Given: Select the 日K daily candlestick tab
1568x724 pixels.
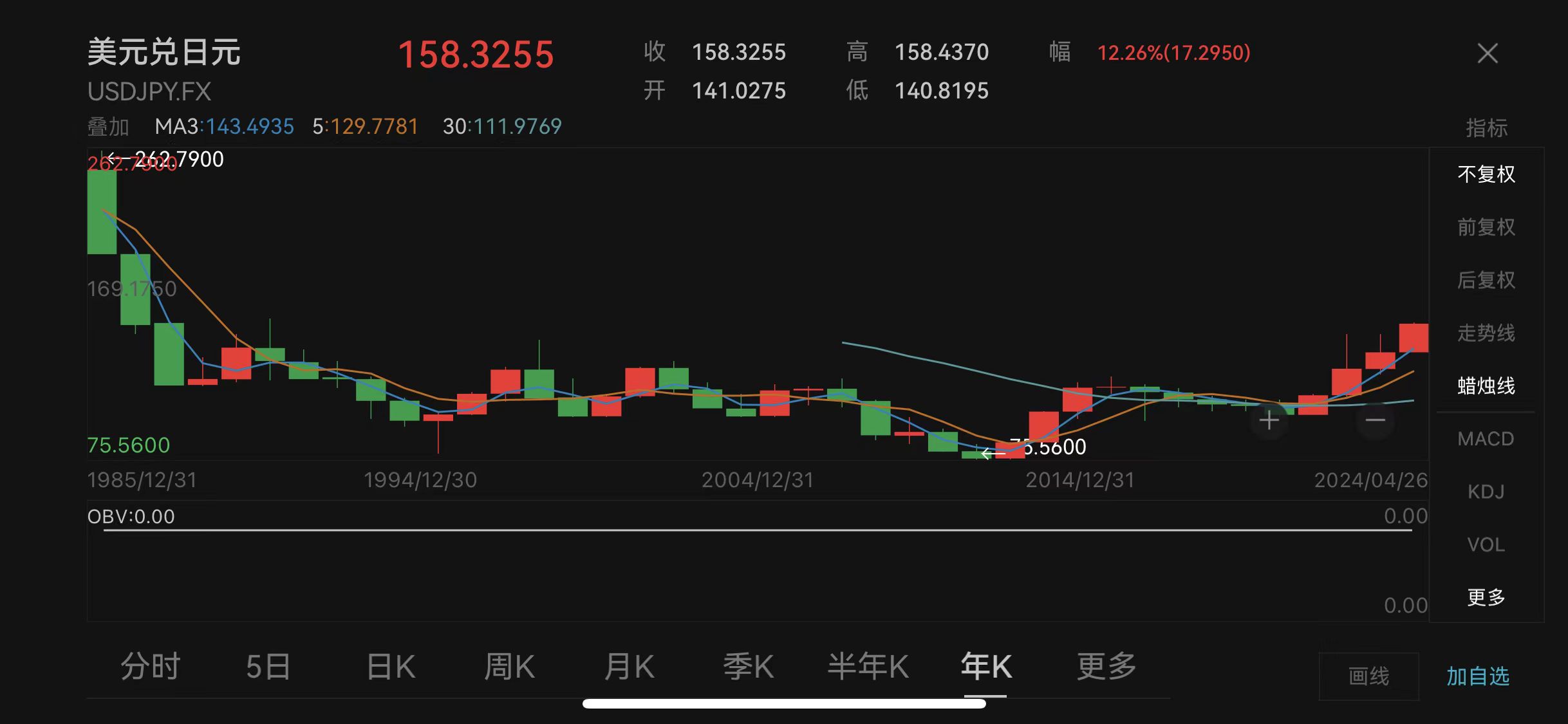Looking at the screenshot, I should pos(391,666).
